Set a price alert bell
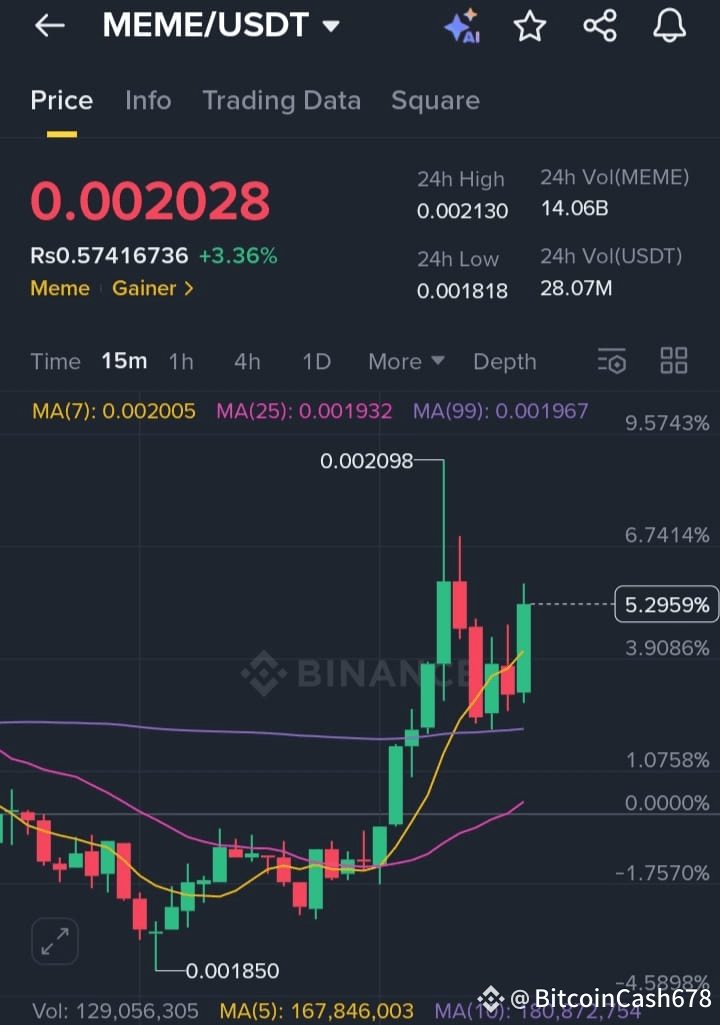Viewport: 720px width, 1025px height. 670,27
